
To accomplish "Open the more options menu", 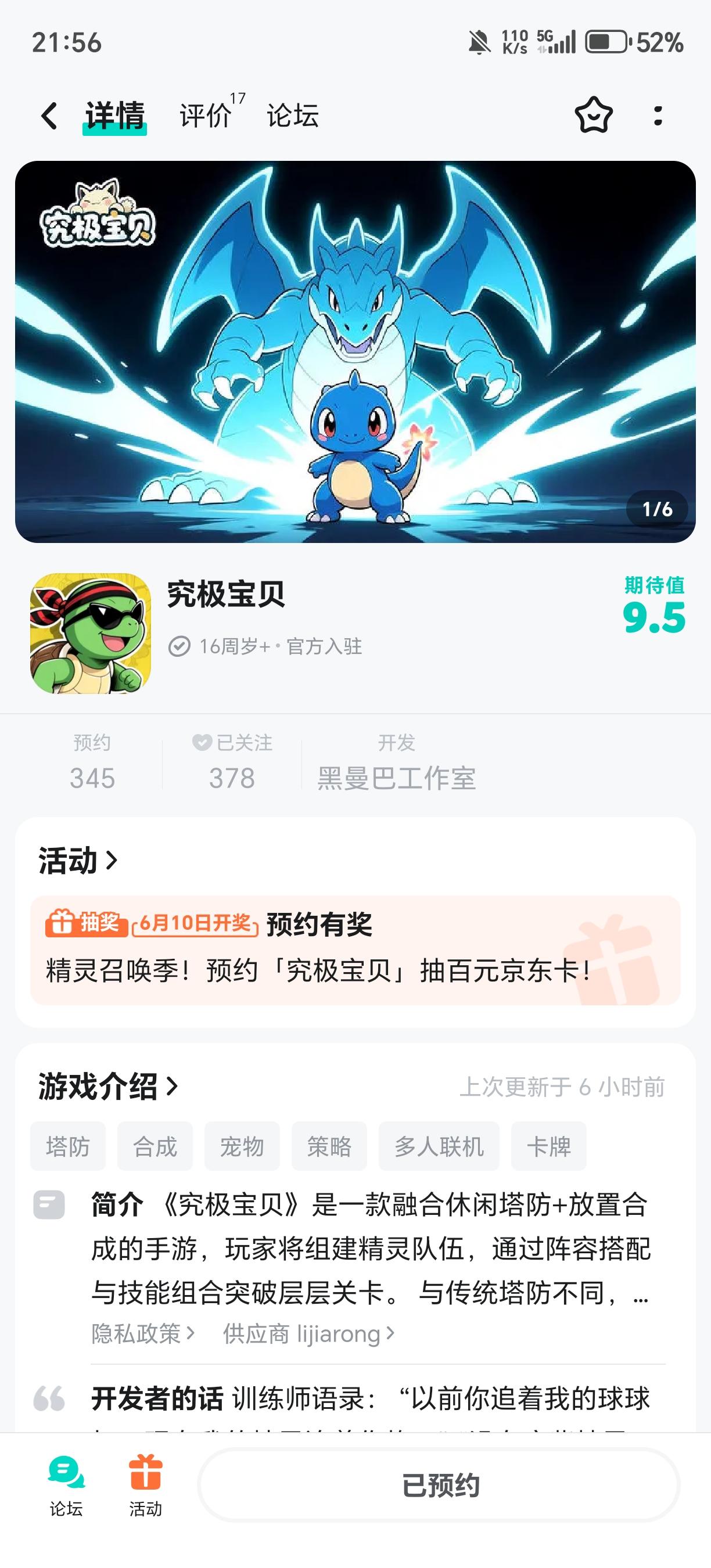I will click(x=656, y=117).
